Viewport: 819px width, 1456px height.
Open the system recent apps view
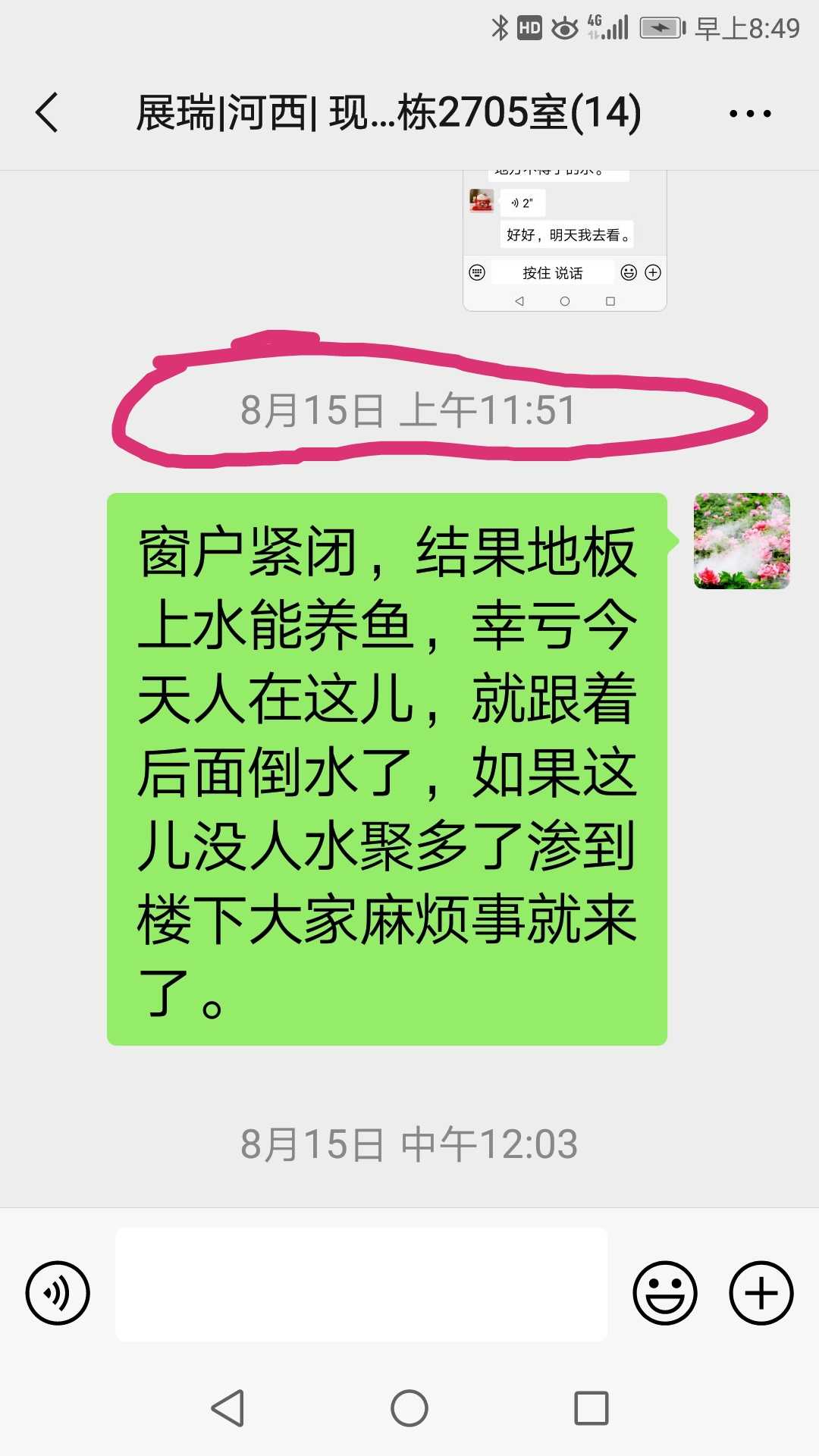[x=591, y=1408]
